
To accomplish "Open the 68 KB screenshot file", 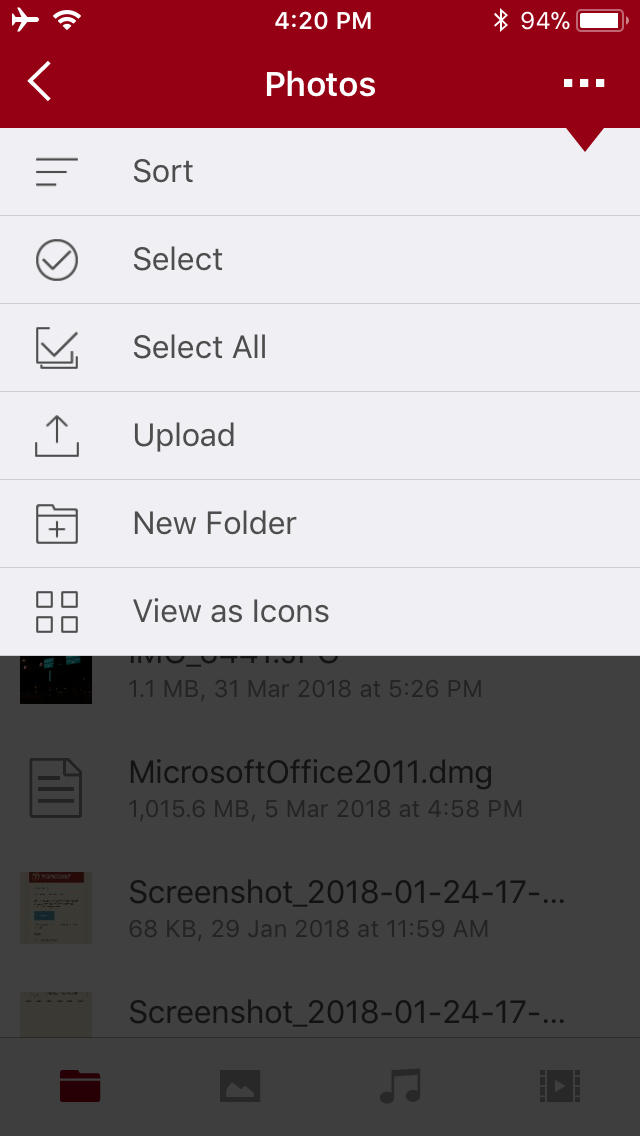I will [320, 907].
